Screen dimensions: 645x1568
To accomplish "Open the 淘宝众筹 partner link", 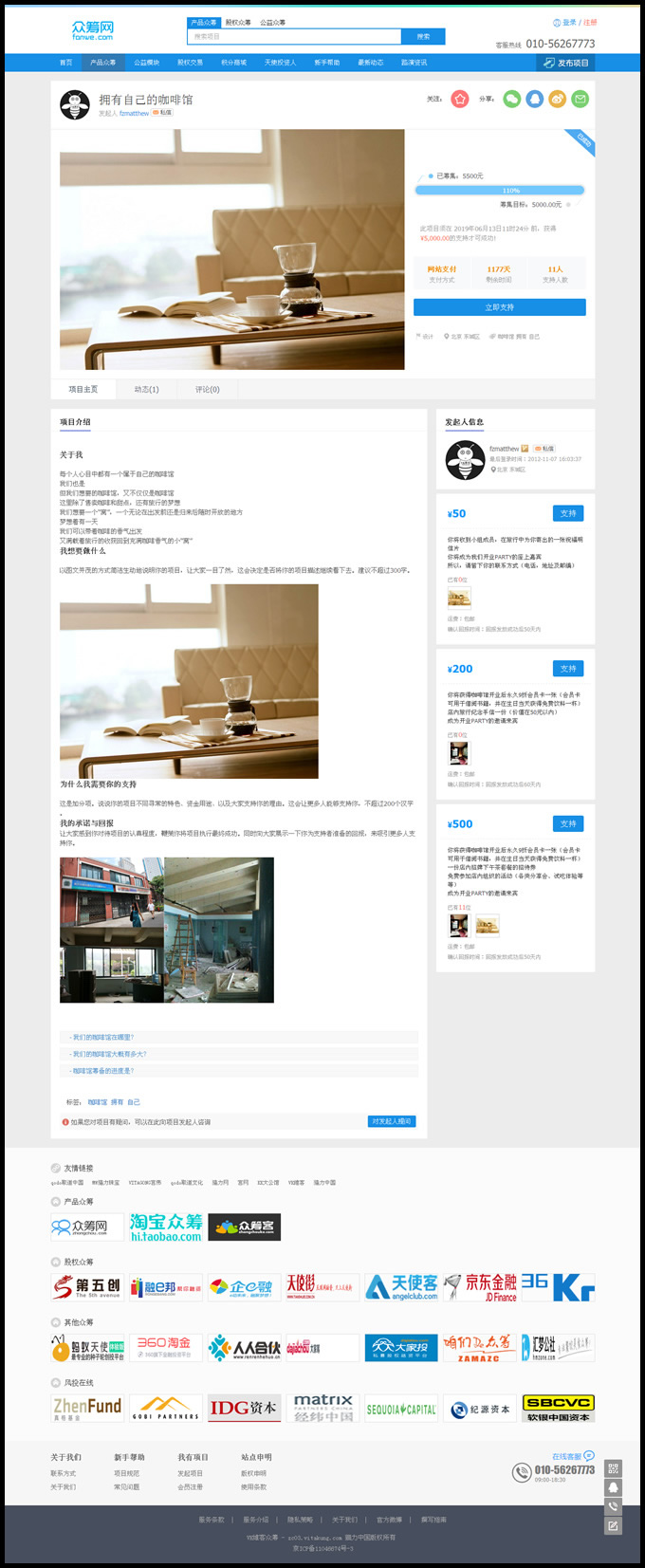I will (x=166, y=1227).
